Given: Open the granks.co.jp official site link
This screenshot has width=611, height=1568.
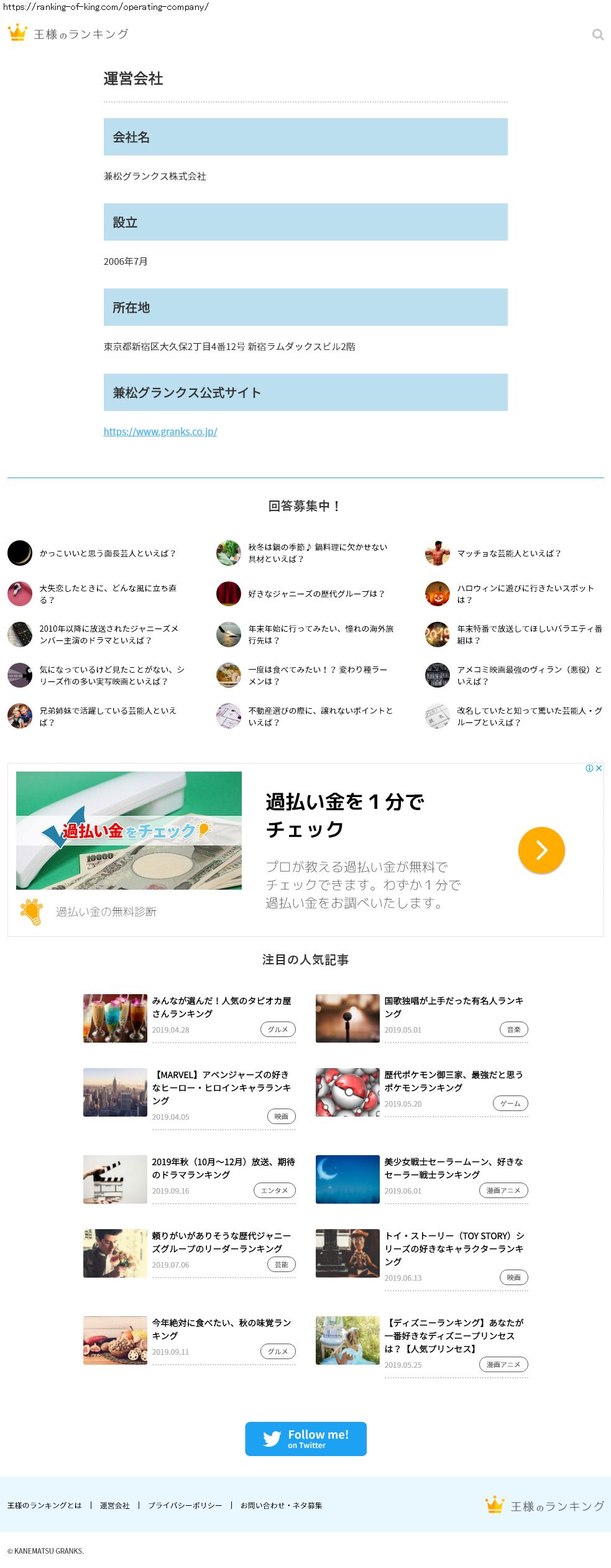Looking at the screenshot, I should 160,431.
